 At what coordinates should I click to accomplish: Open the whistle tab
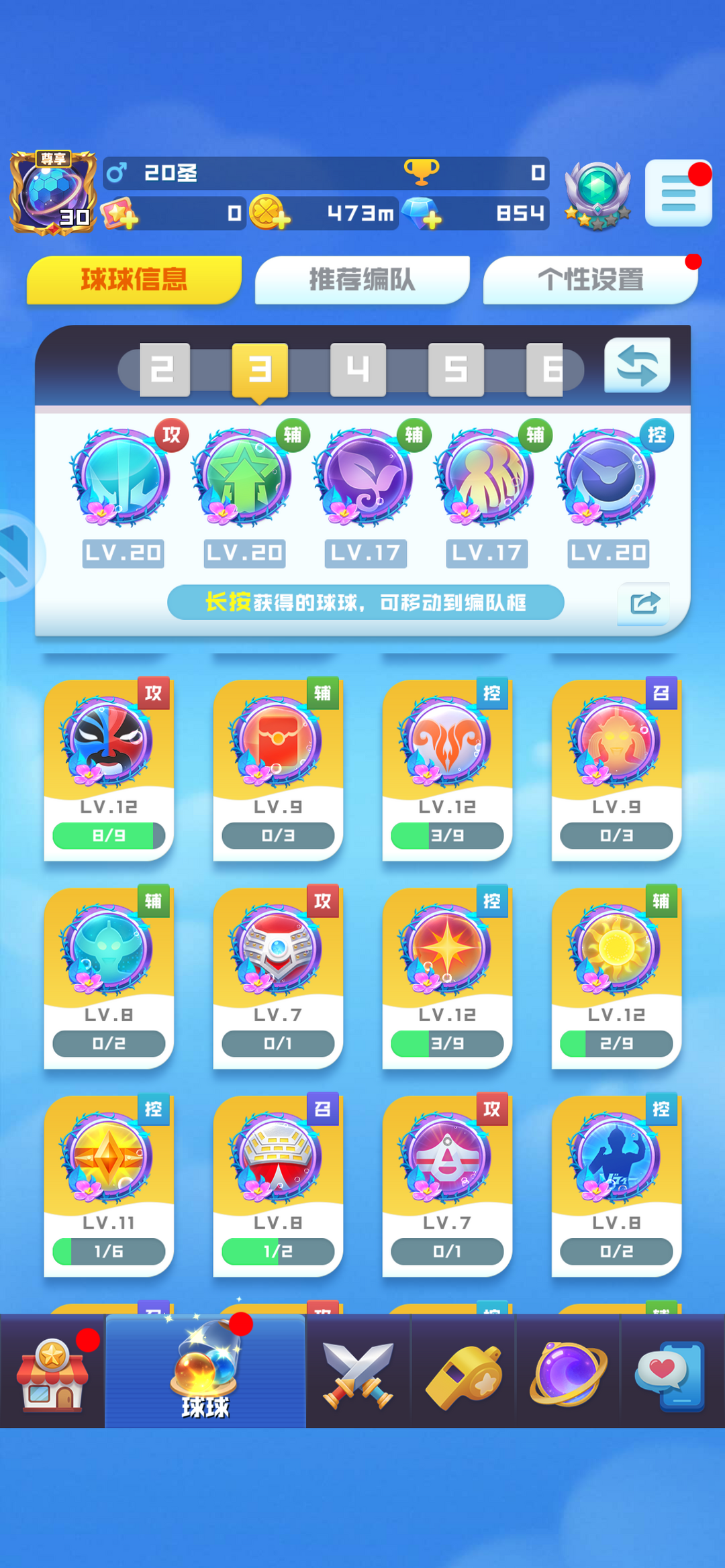click(463, 1372)
